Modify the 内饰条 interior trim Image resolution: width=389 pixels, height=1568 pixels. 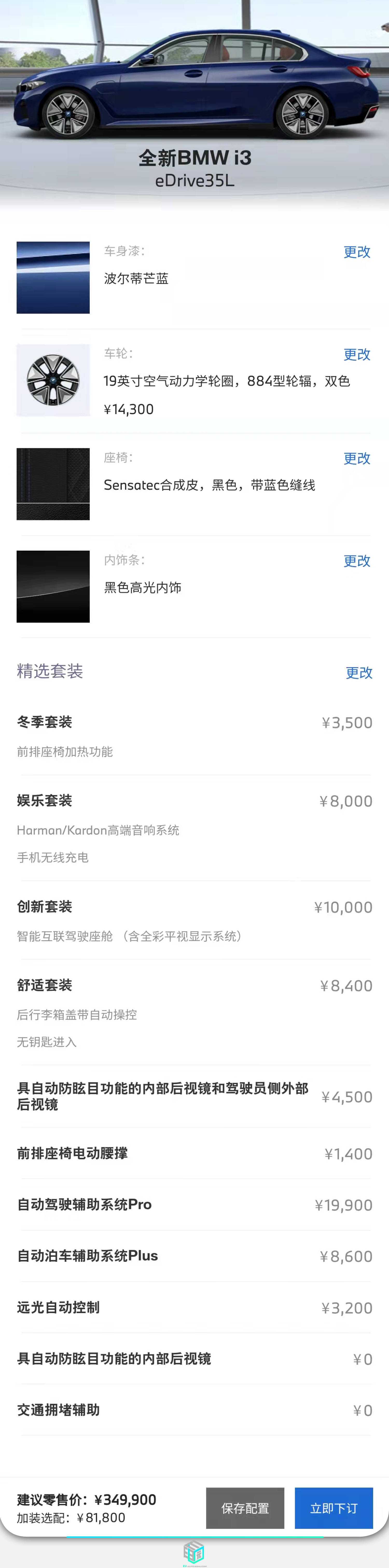(x=357, y=561)
